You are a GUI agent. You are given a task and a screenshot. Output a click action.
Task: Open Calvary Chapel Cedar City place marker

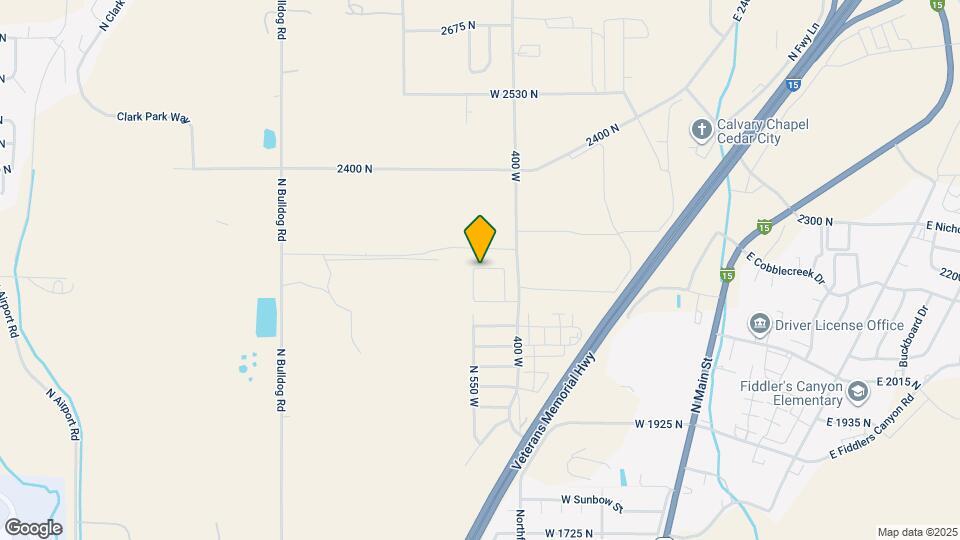tap(702, 130)
